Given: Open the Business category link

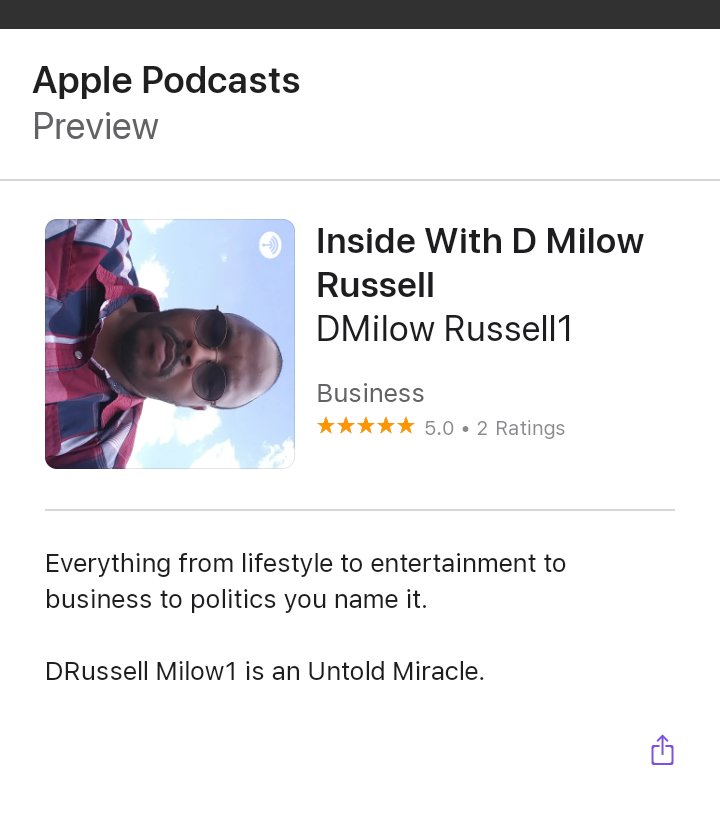Looking at the screenshot, I should click(370, 393).
